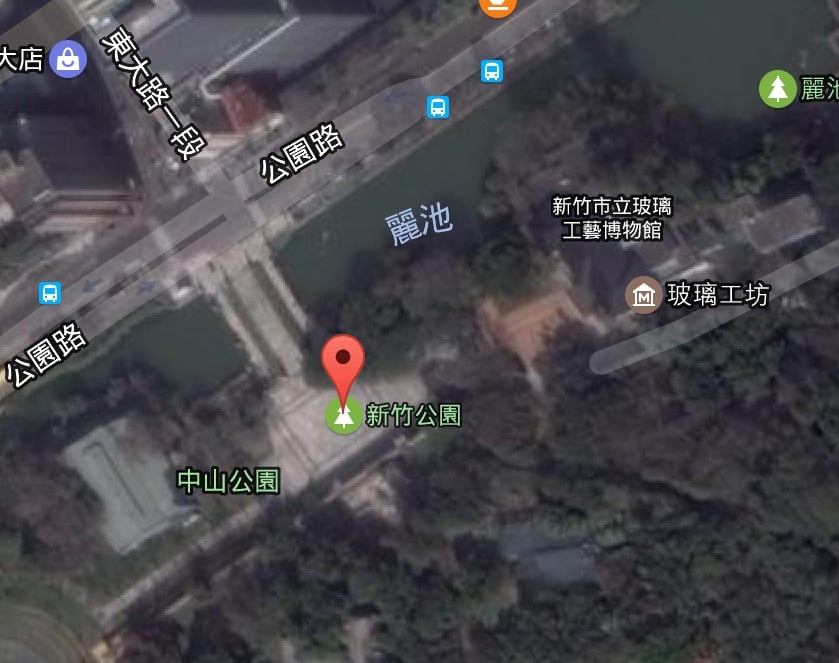Open the shopping marker near 大店
839x663 pixels.
click(68, 59)
